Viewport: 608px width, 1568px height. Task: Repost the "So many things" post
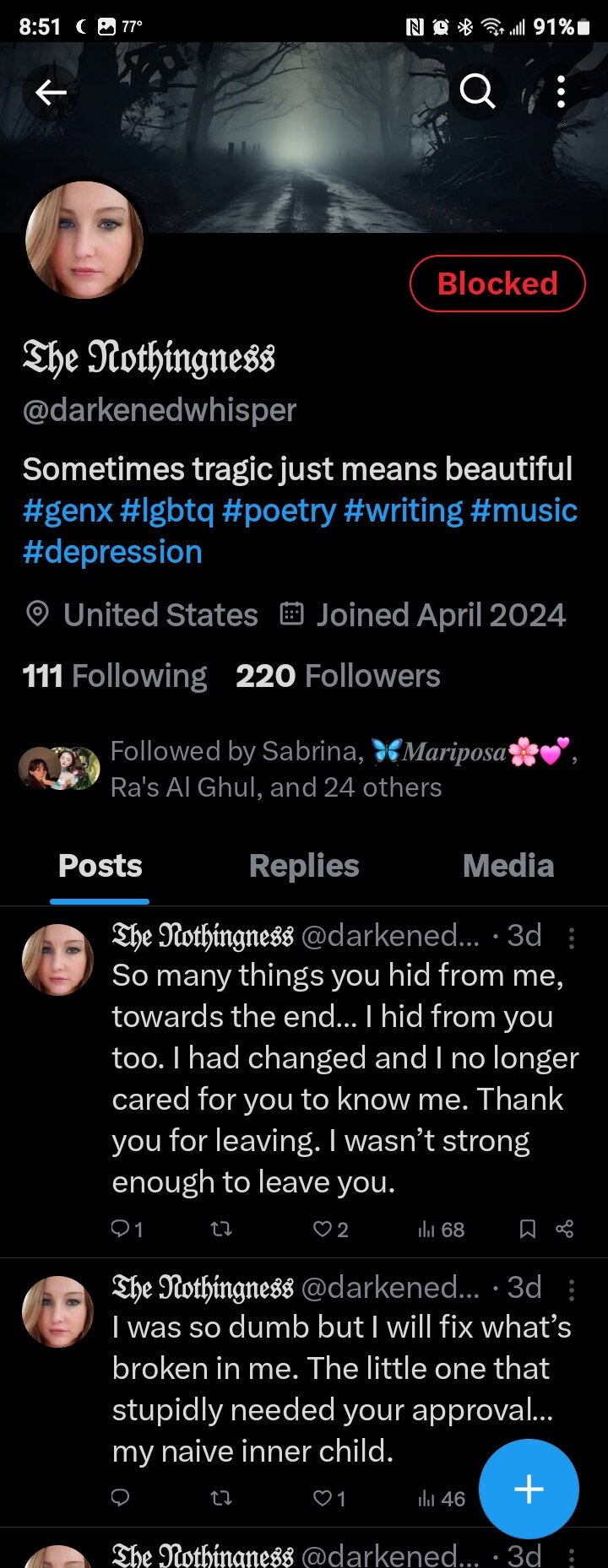[x=221, y=1229]
